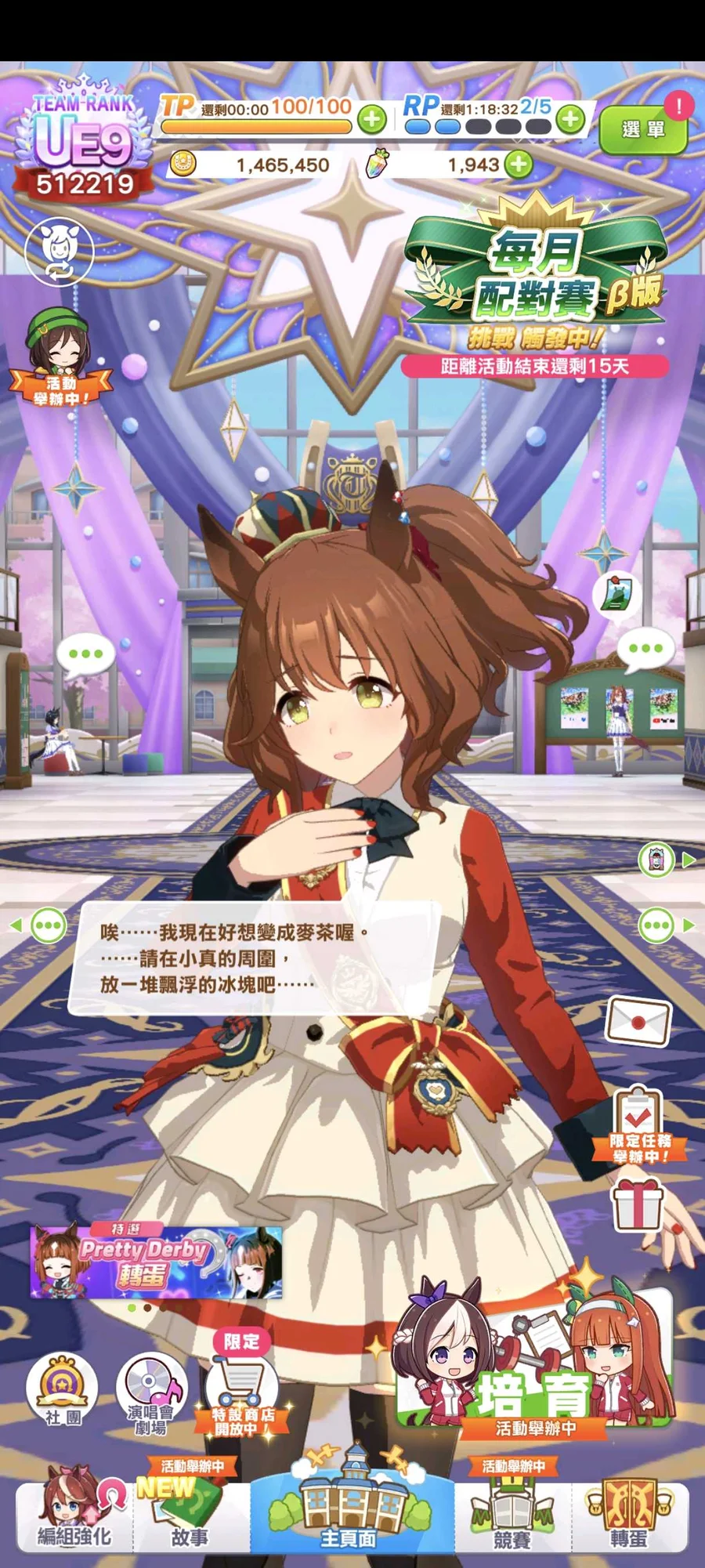Open the mailbox envelope icon
705x1568 pixels.
coord(638,1020)
